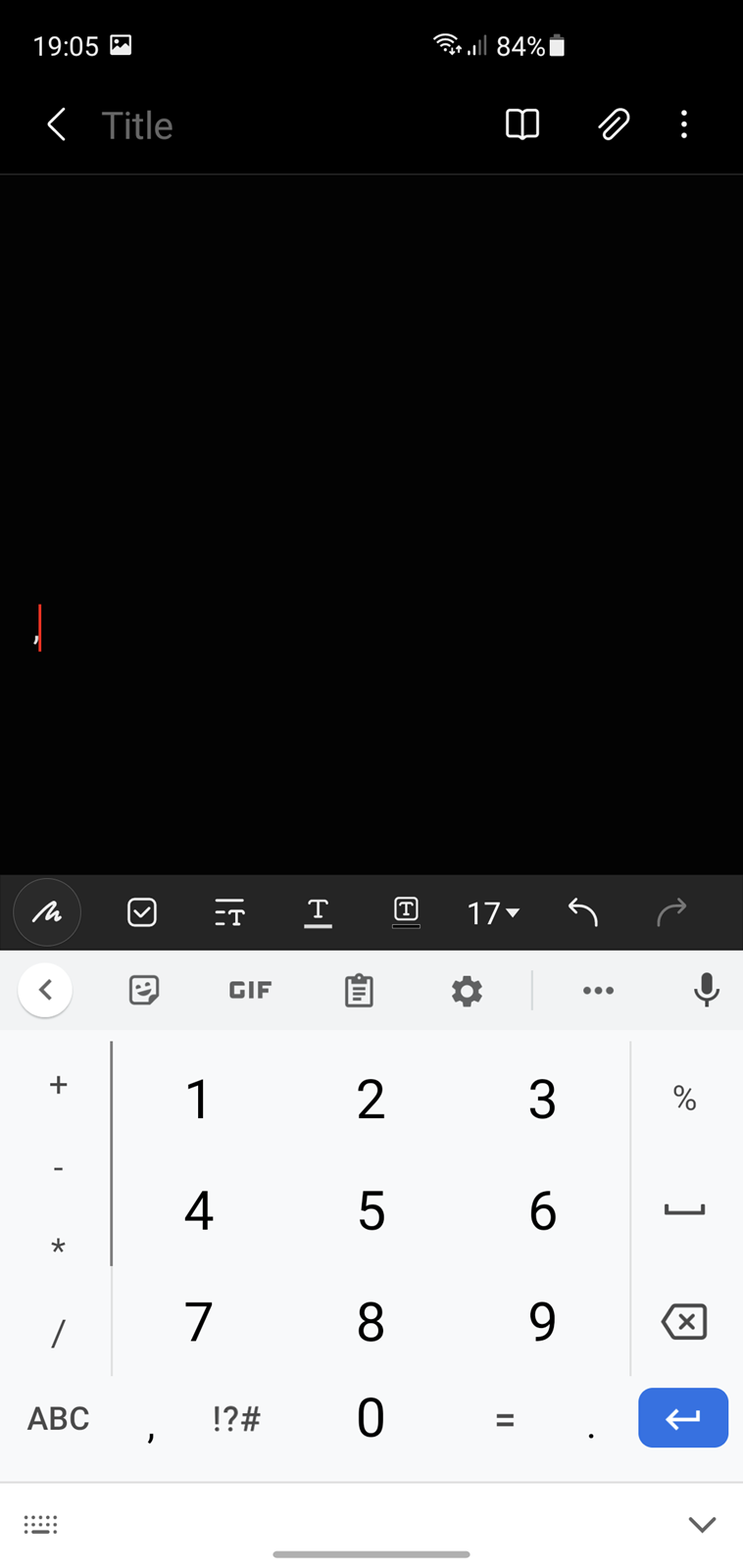Open the three-dot overflow menu
This screenshot has width=743, height=1568.
(684, 124)
